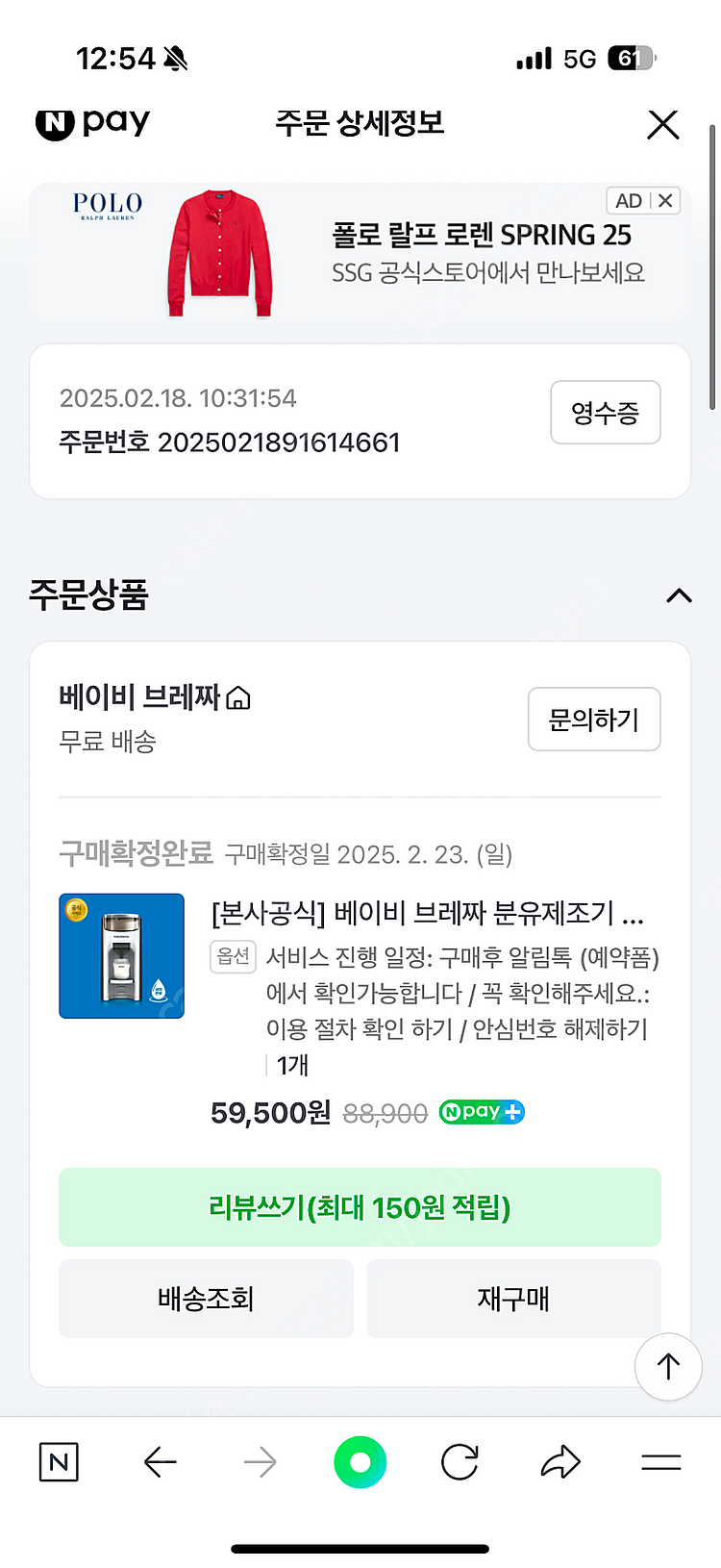This screenshot has height=1568, width=721.
Task: Tap 리뷰쓰기 to write a review
Action: (x=360, y=1207)
